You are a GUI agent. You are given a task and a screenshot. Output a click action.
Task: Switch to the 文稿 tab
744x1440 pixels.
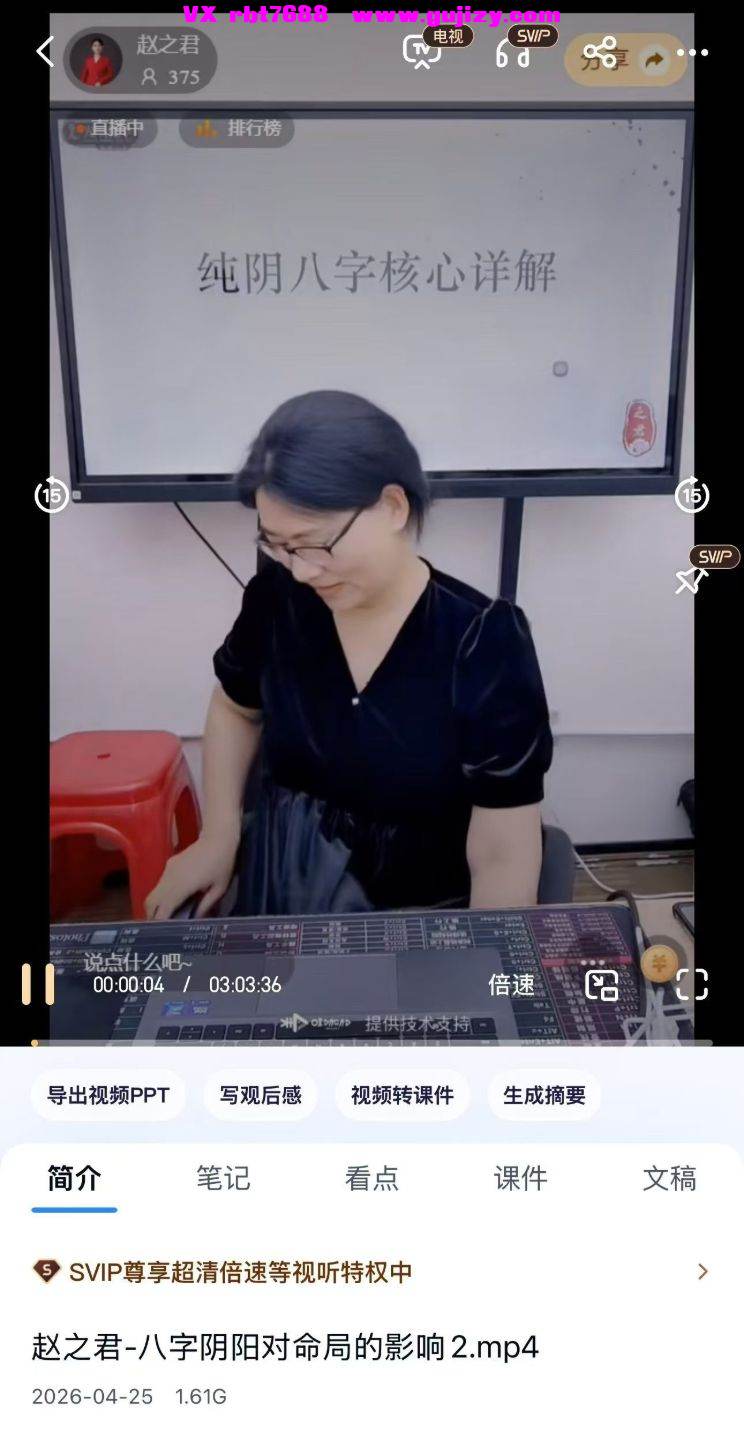[x=669, y=1178]
